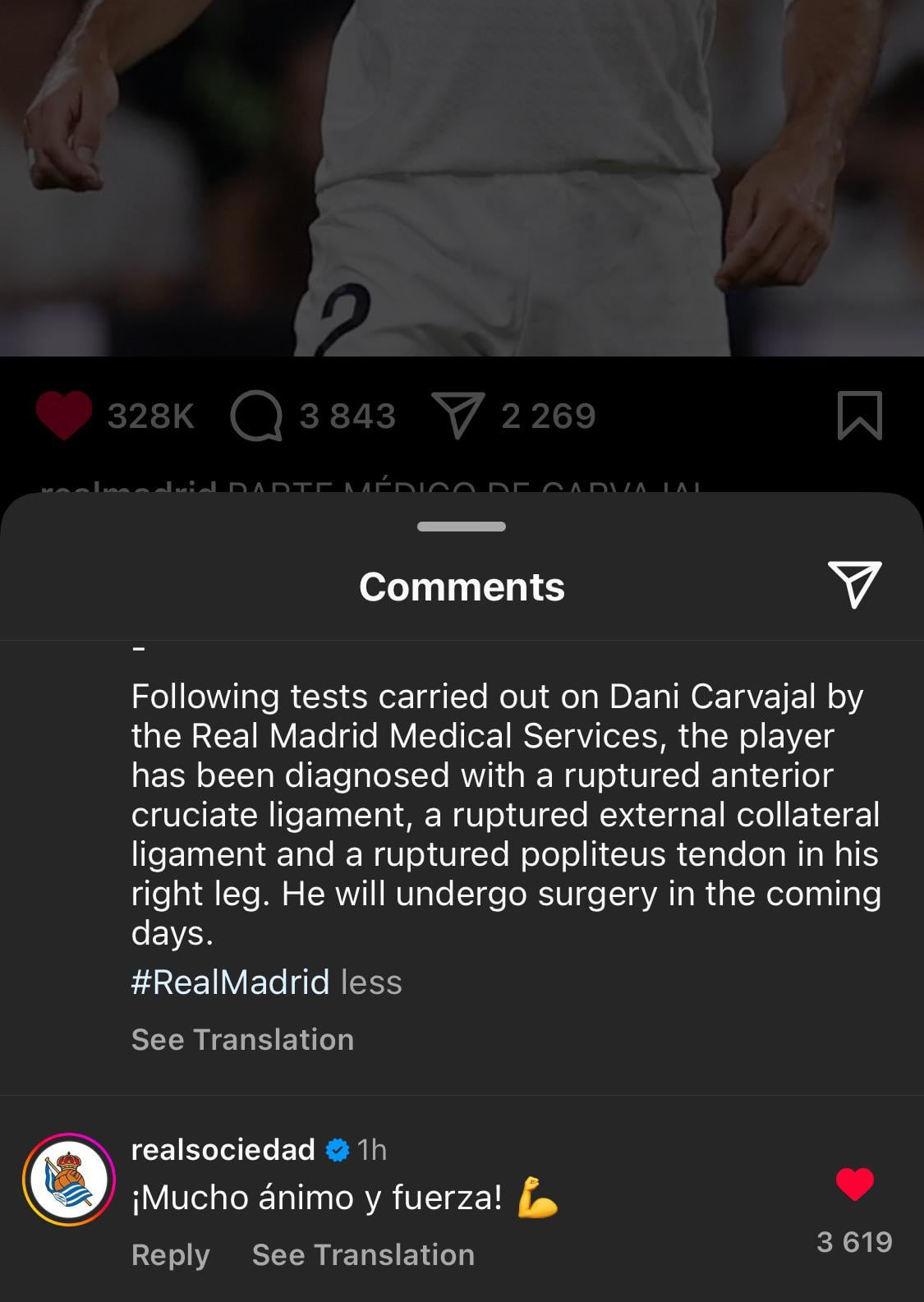The height and width of the screenshot is (1302, 924).
Task: See translation of the post caption
Action: coord(242,1040)
